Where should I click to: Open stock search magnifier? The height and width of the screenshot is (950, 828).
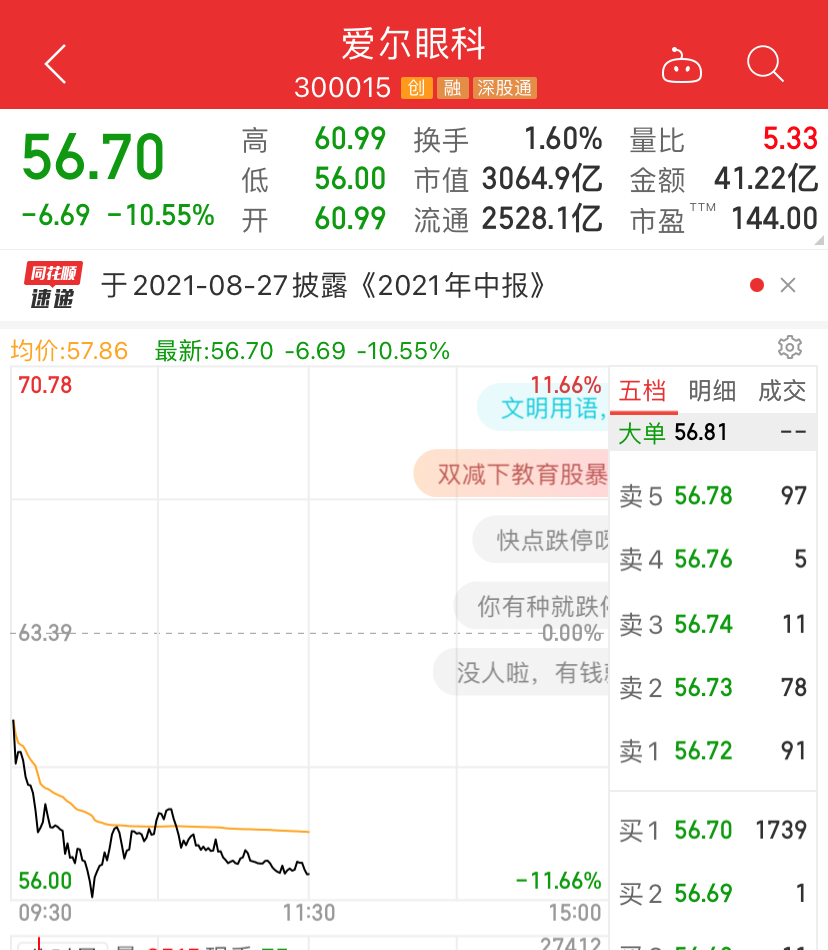tap(765, 65)
